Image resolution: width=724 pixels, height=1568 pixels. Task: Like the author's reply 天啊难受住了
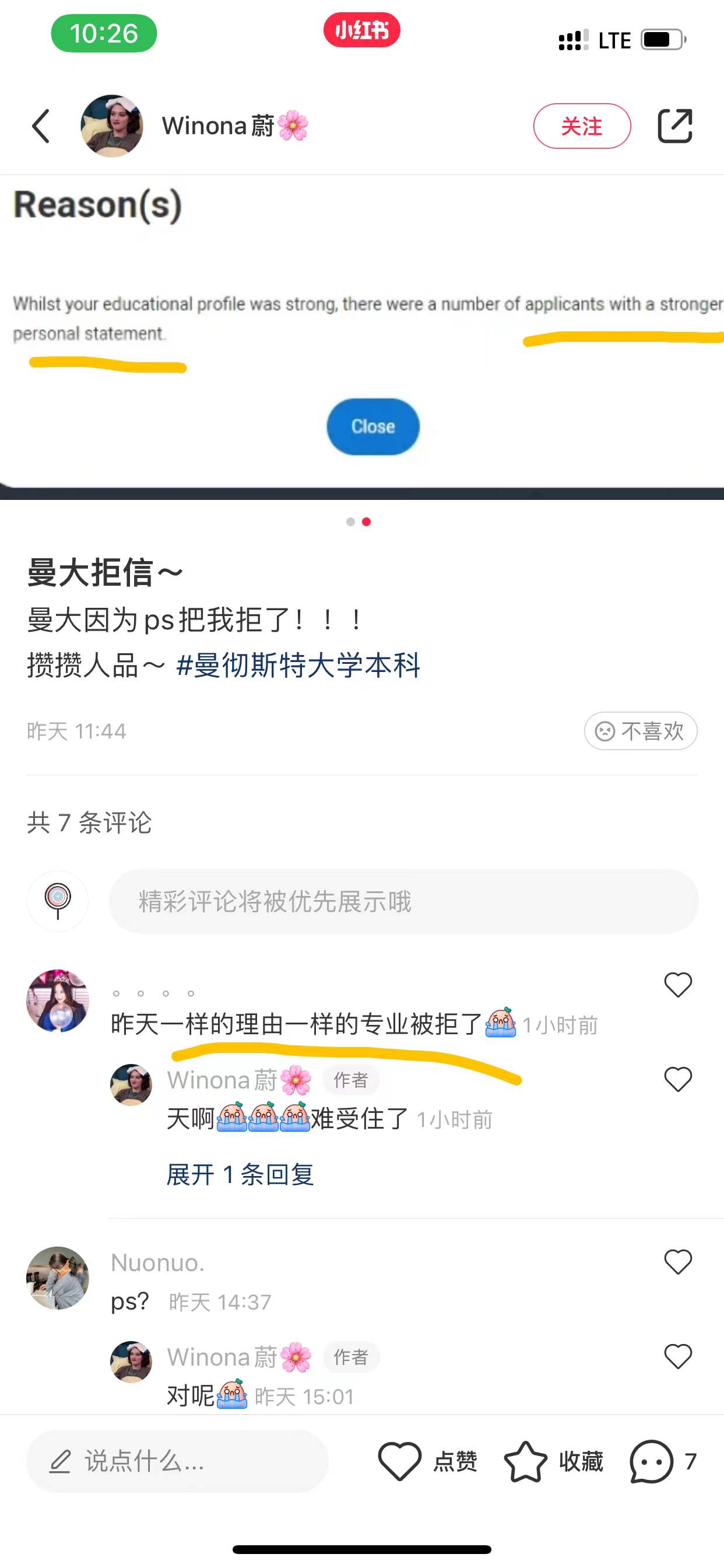(x=677, y=1079)
